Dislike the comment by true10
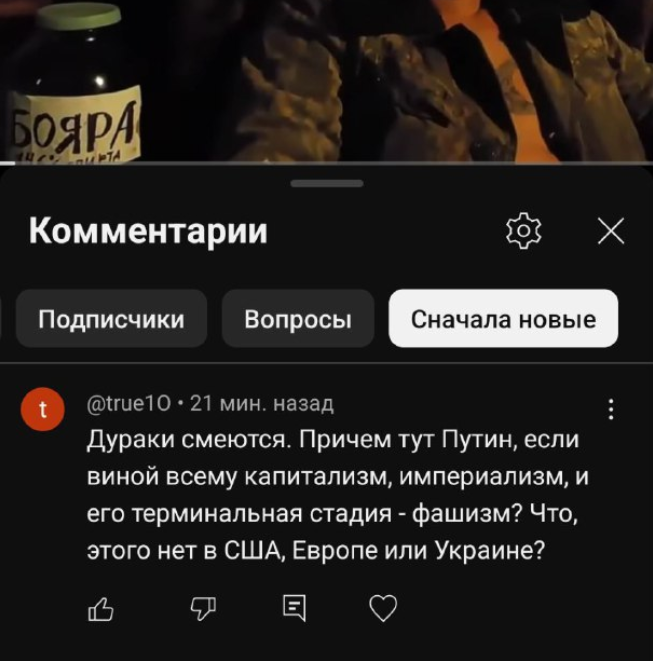Image resolution: width=653 pixels, height=661 pixels. click(203, 608)
